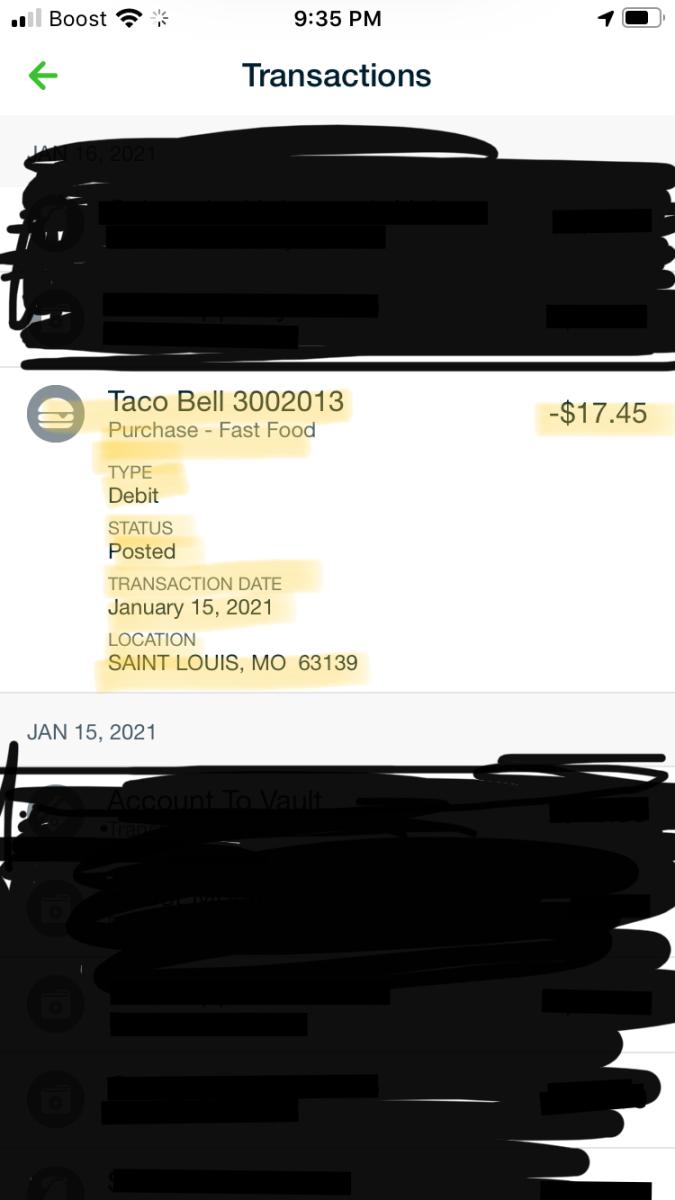
Task: Go back using the green arrow
Action: coord(43,76)
